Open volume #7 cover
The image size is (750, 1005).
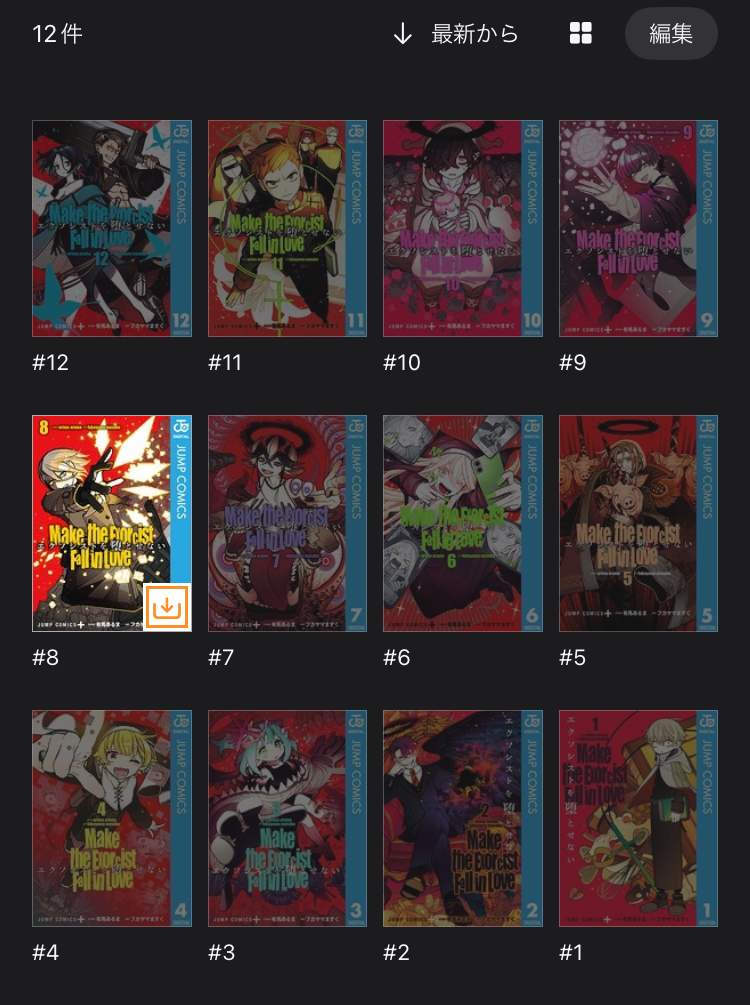click(287, 523)
